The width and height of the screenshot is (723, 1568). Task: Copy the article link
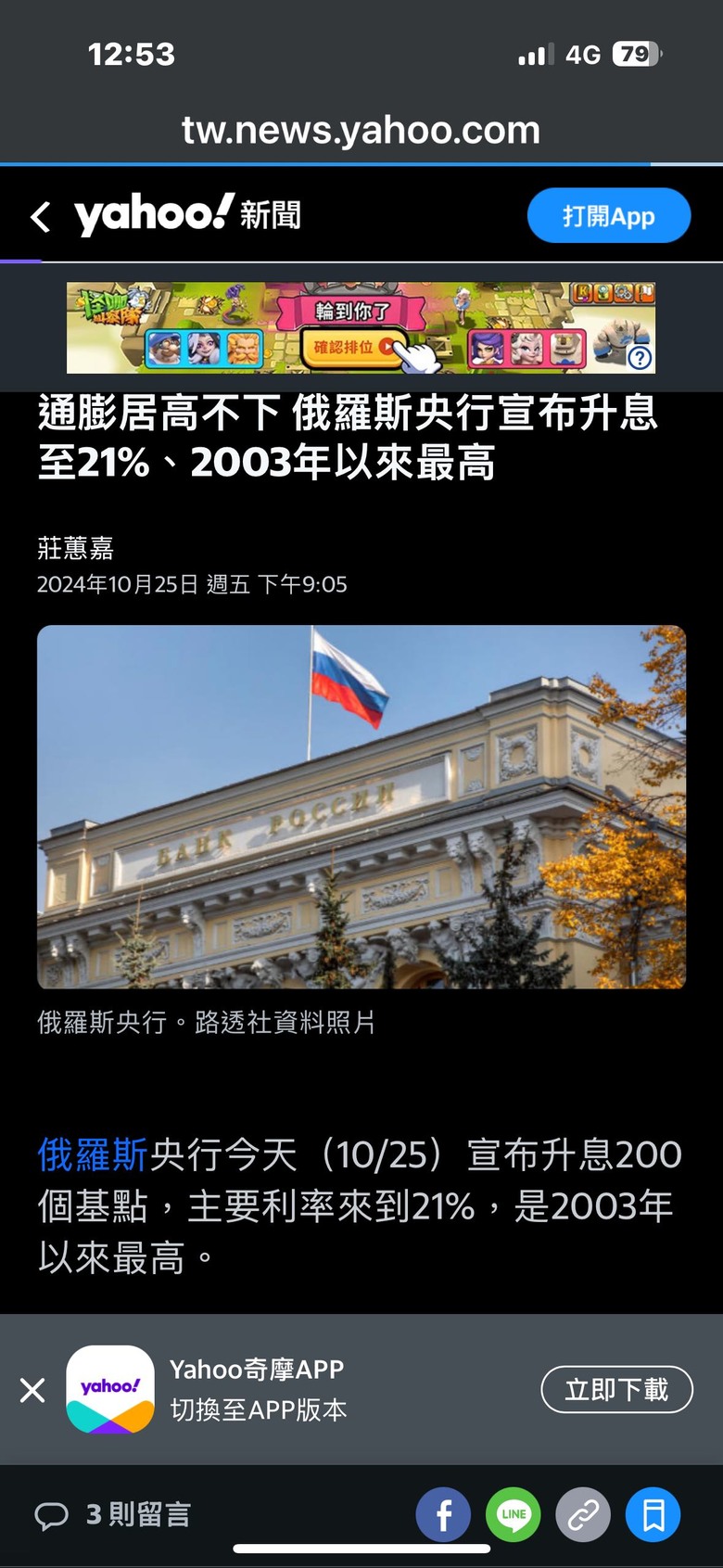click(583, 1514)
